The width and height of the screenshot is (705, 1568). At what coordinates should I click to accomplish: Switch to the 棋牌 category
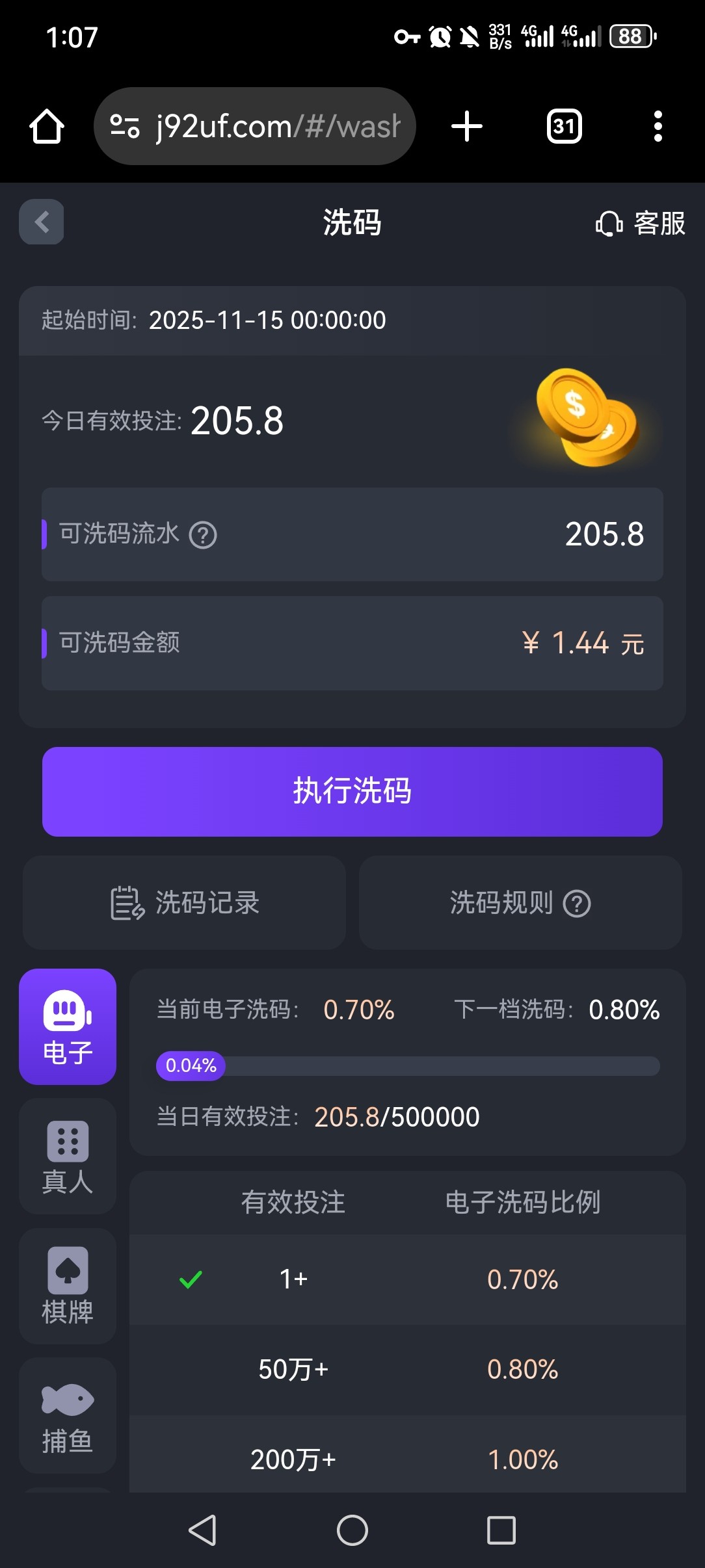click(x=68, y=1286)
